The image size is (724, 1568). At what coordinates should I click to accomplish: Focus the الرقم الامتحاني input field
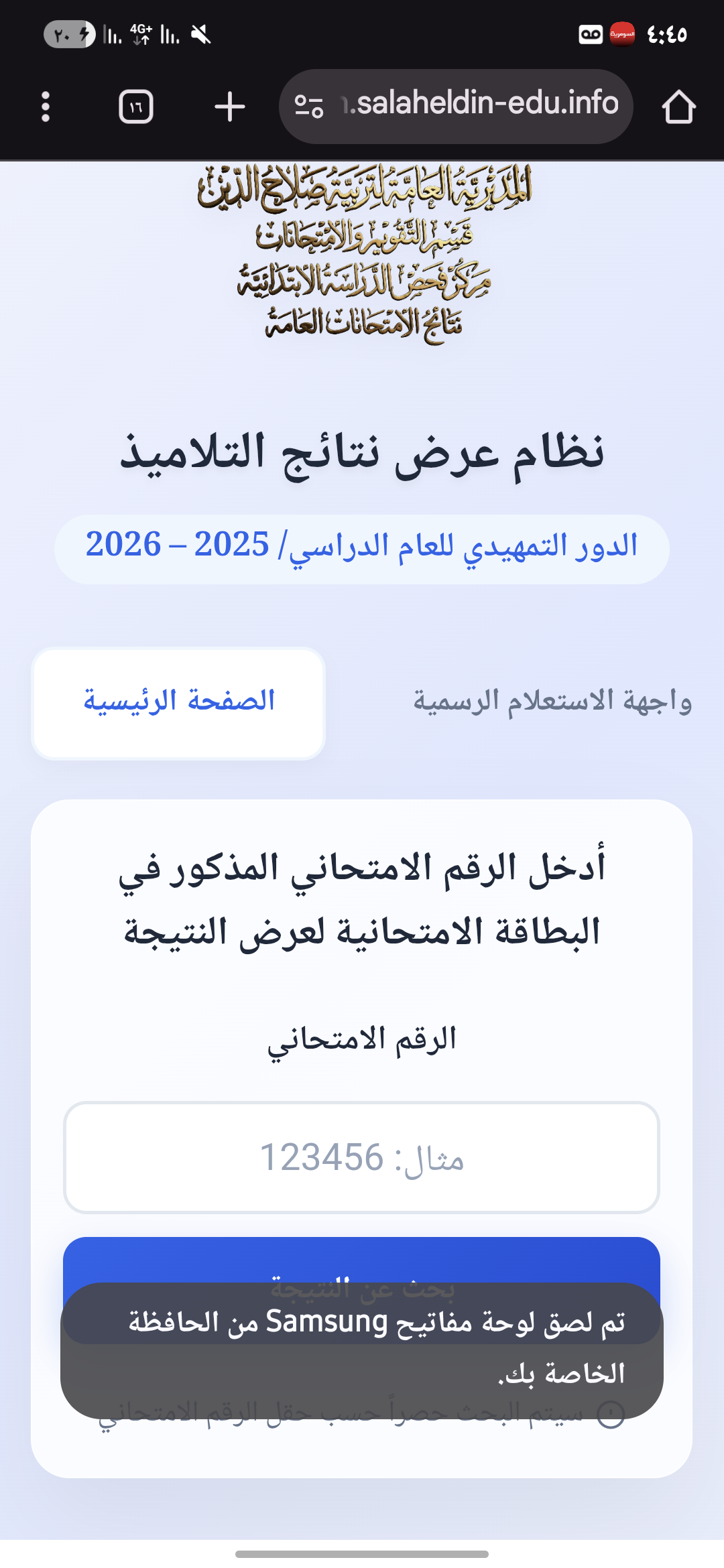pyautogui.click(x=361, y=1157)
